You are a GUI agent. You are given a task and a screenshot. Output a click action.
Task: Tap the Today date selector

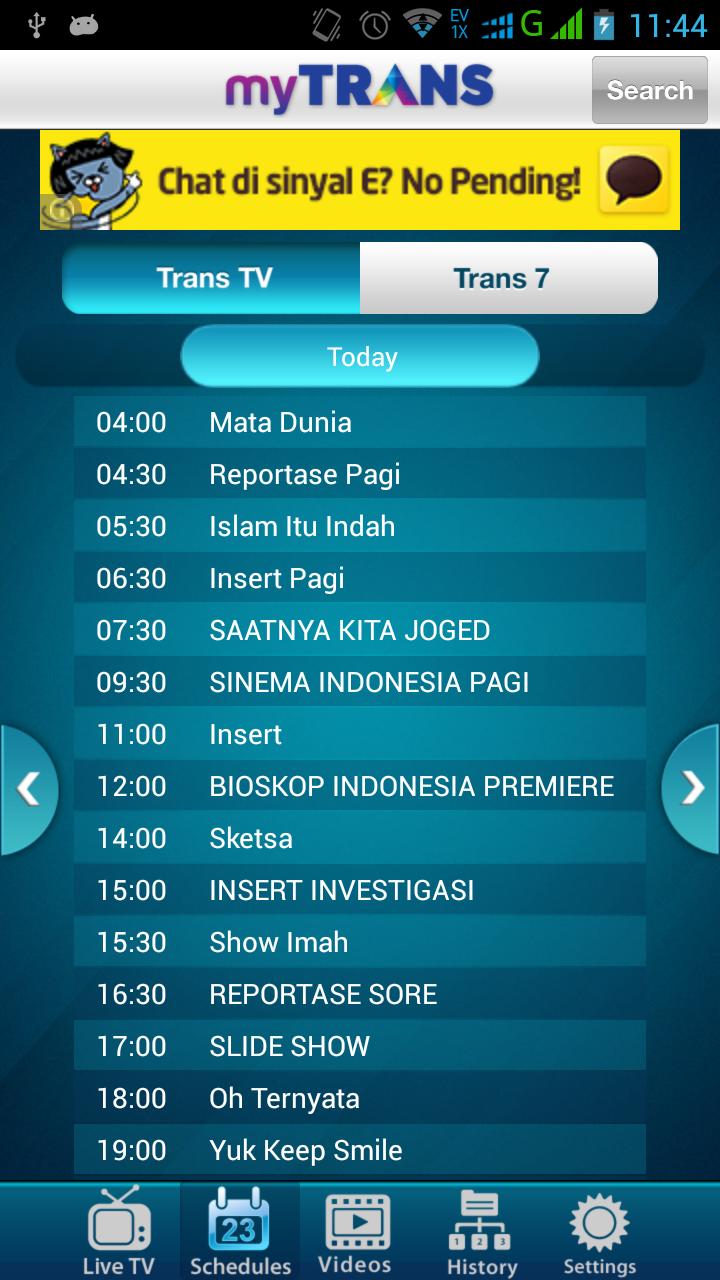(x=360, y=357)
